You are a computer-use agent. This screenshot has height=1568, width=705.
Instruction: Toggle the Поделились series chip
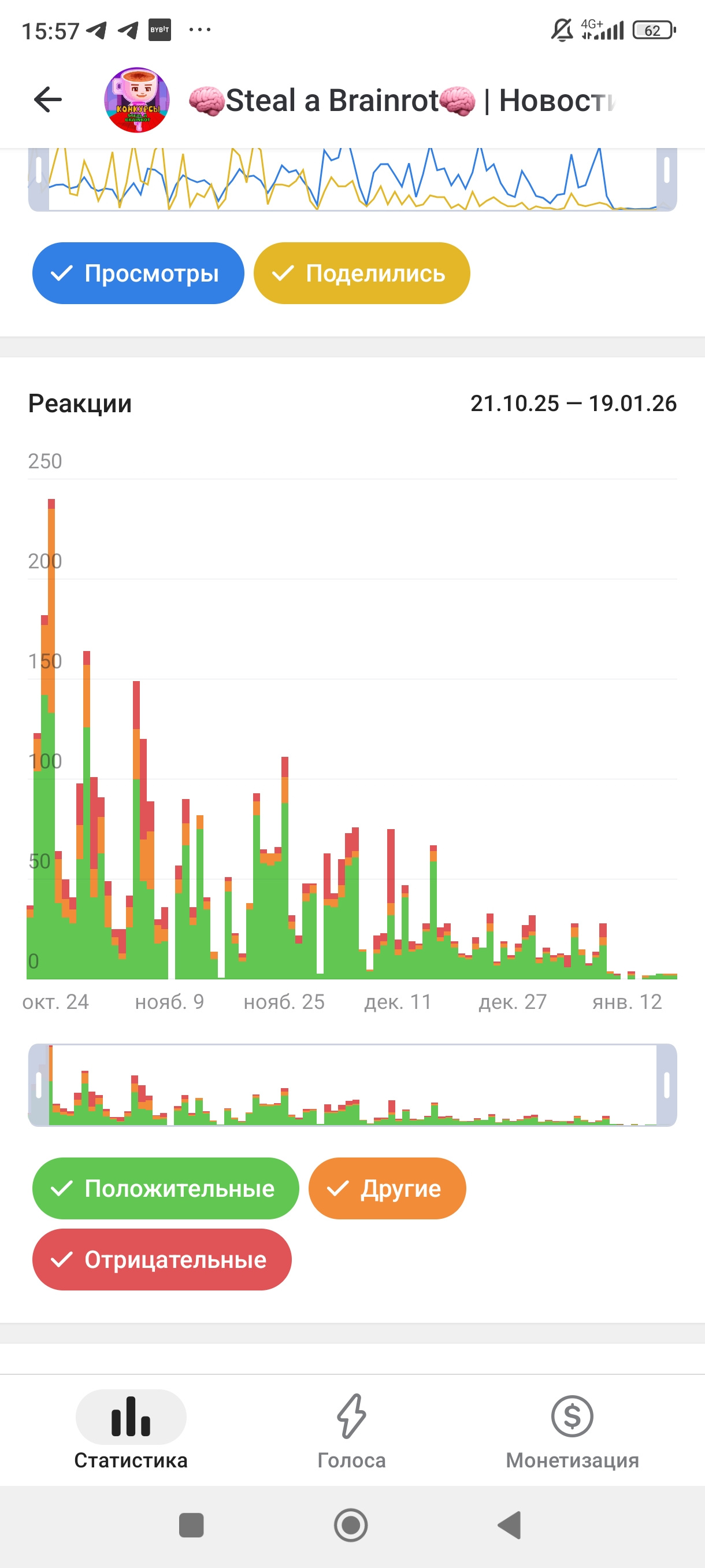coord(361,273)
